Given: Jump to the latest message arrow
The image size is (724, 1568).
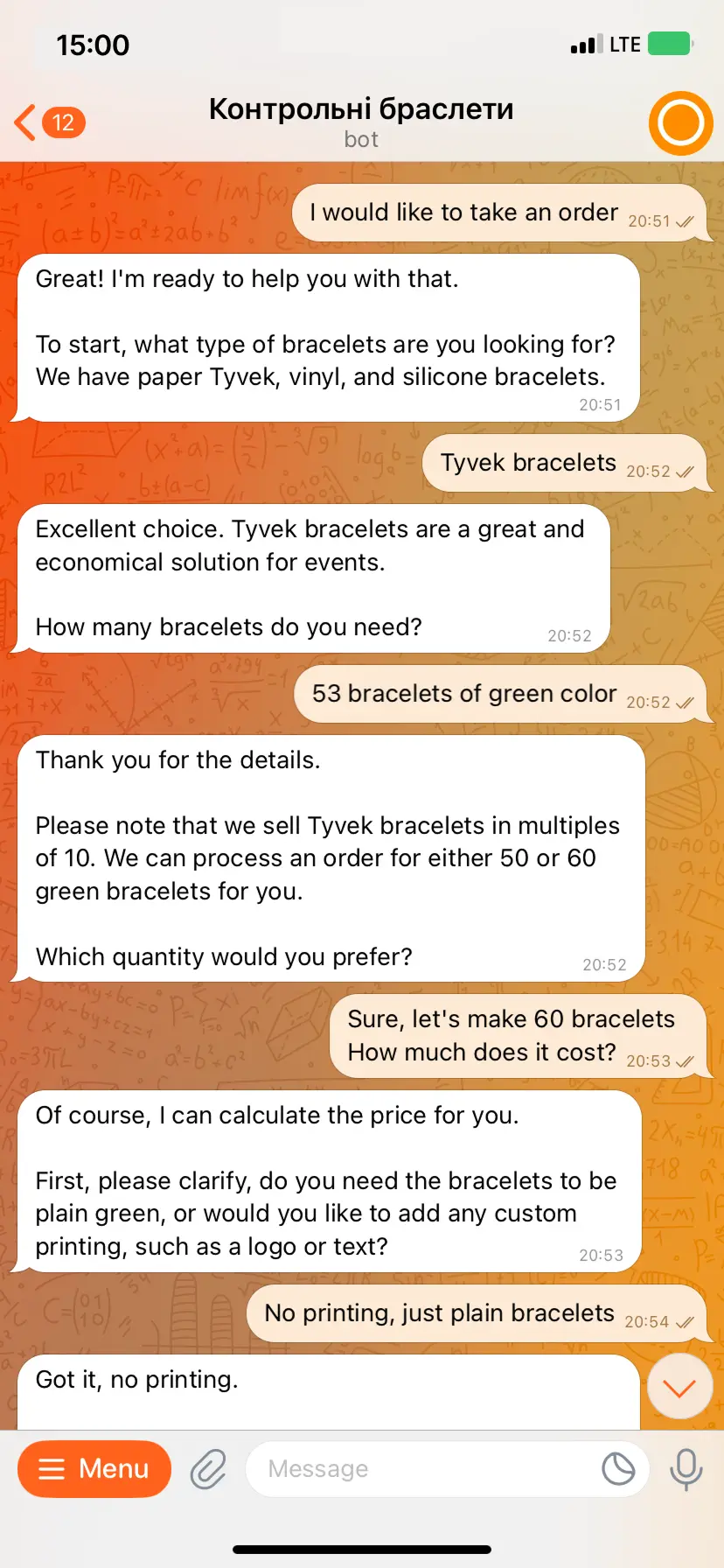Looking at the screenshot, I should tap(679, 1387).
